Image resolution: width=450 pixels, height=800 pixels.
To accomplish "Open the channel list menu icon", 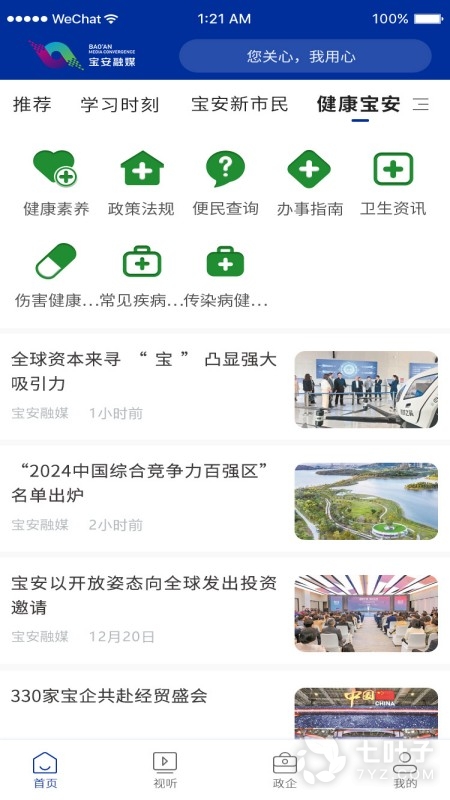I will click(x=421, y=105).
